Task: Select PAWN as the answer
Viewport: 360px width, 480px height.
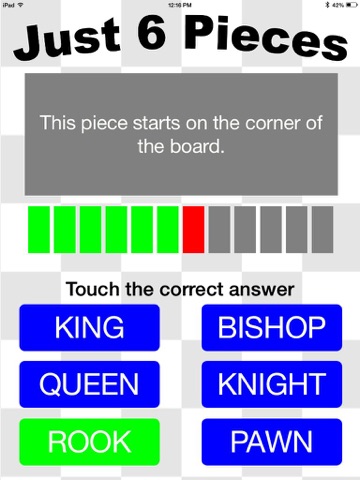Action: pyautogui.click(x=272, y=442)
